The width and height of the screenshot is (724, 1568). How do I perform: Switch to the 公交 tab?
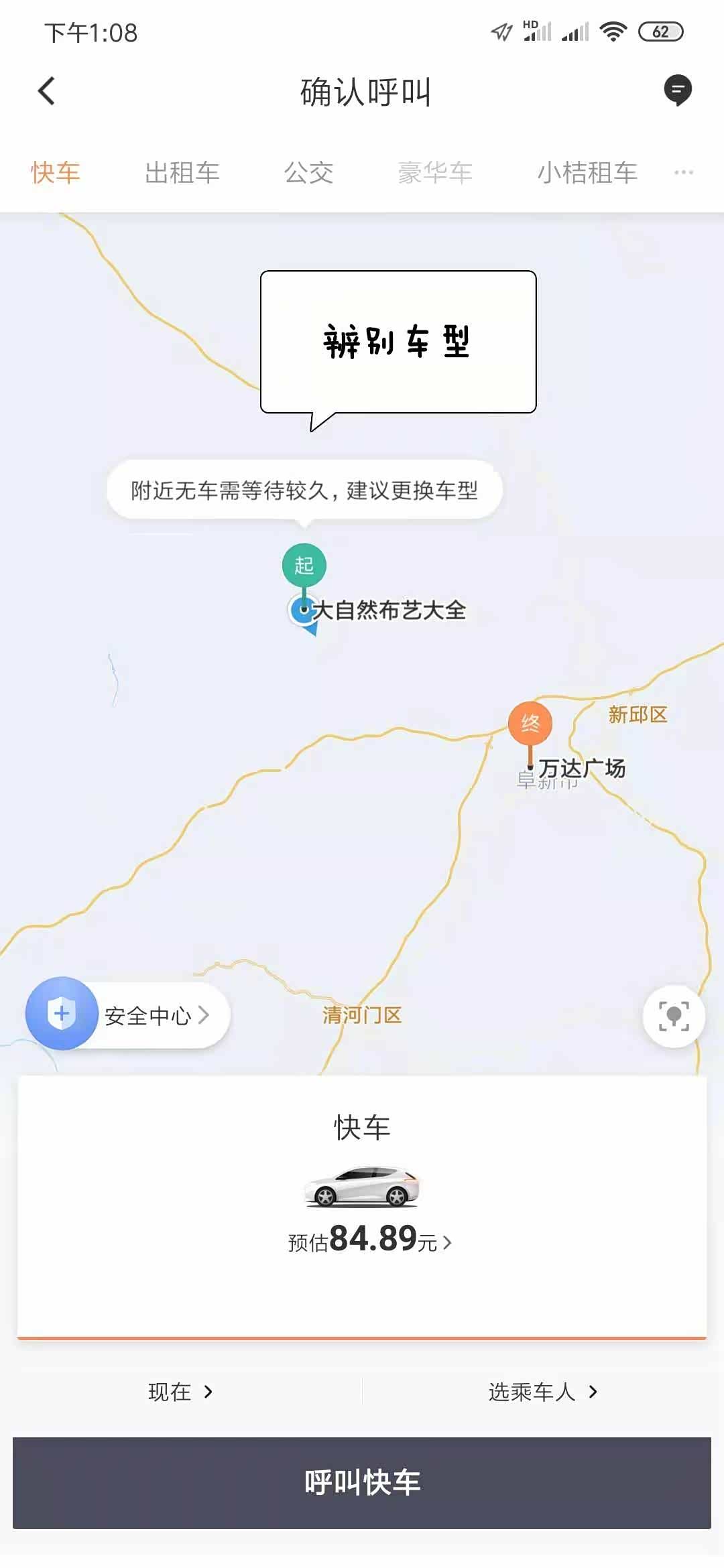[308, 173]
